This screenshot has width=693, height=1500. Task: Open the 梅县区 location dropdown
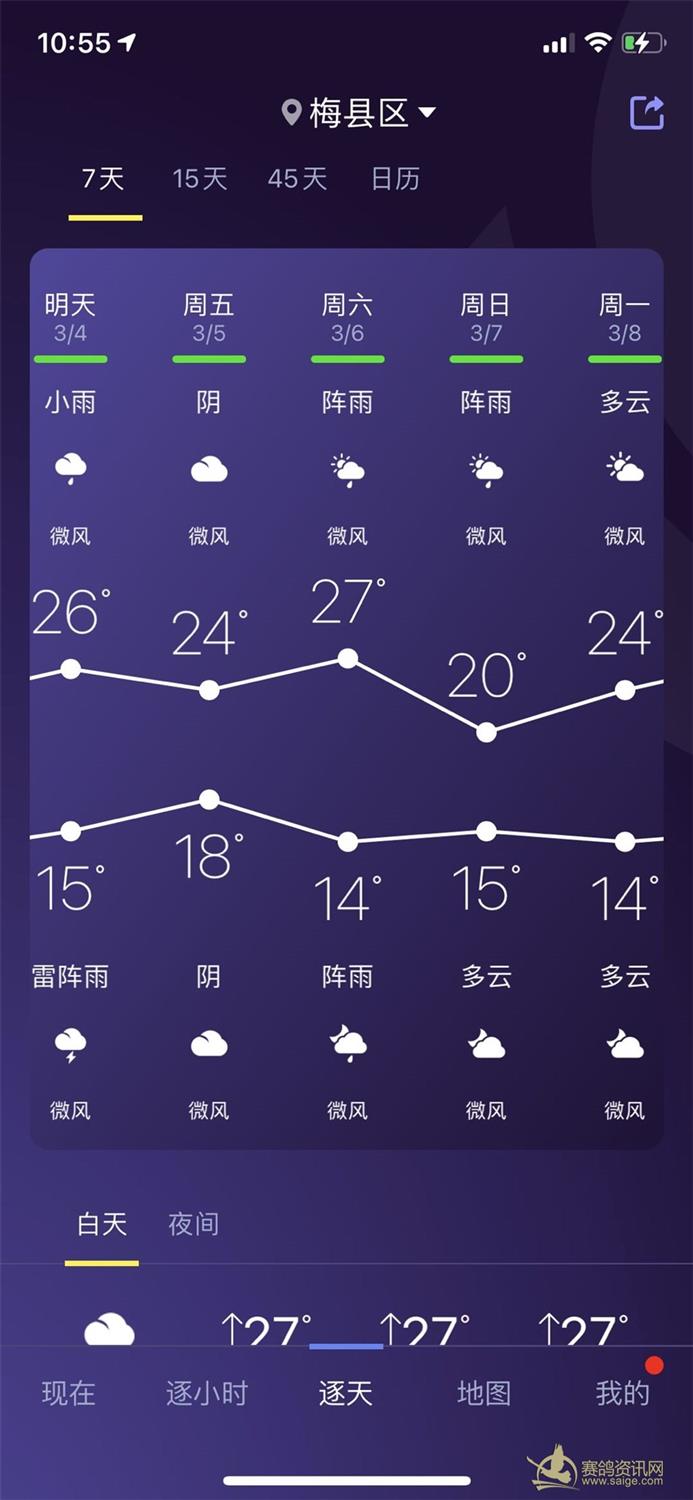click(359, 113)
